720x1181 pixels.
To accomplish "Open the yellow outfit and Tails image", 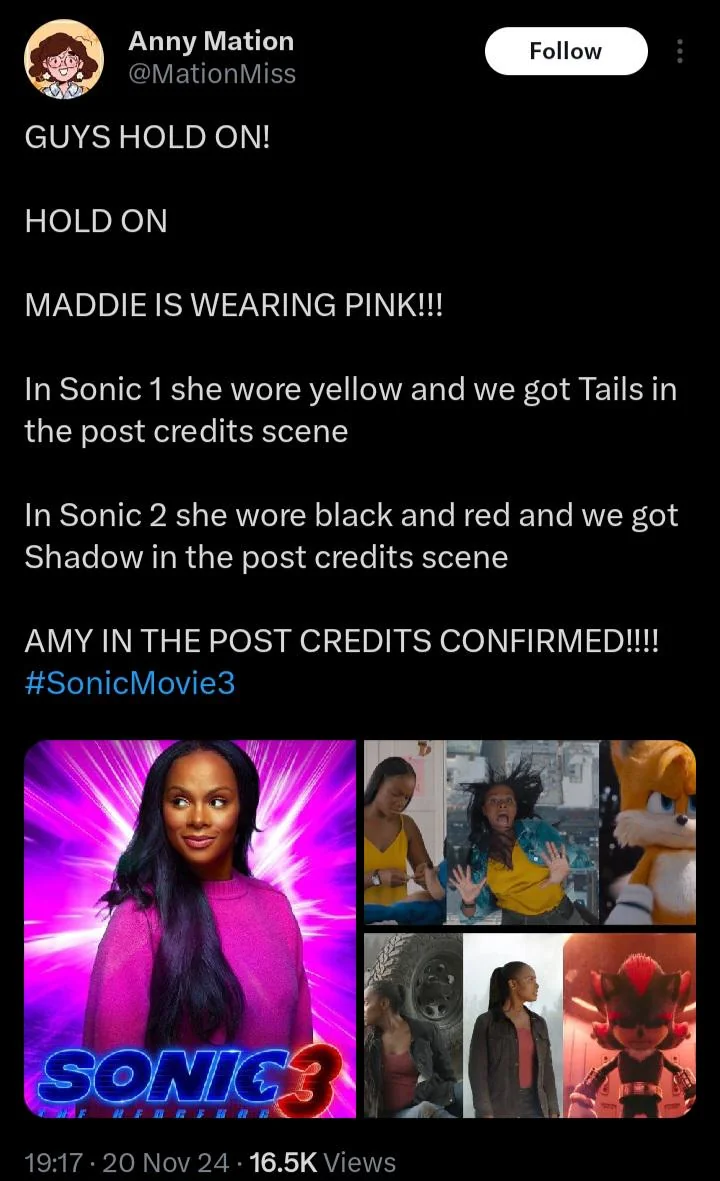I will [x=529, y=832].
